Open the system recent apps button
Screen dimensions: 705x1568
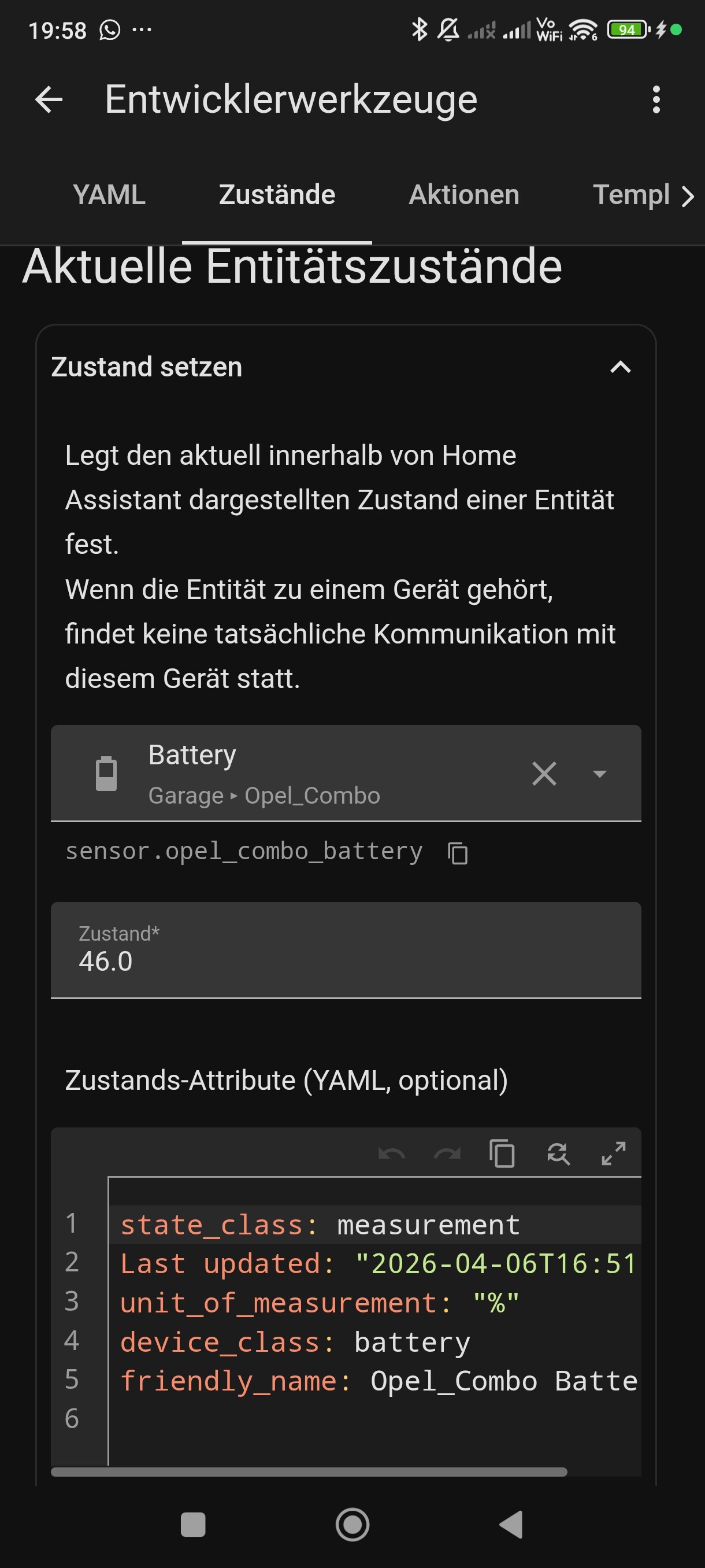point(193,1525)
